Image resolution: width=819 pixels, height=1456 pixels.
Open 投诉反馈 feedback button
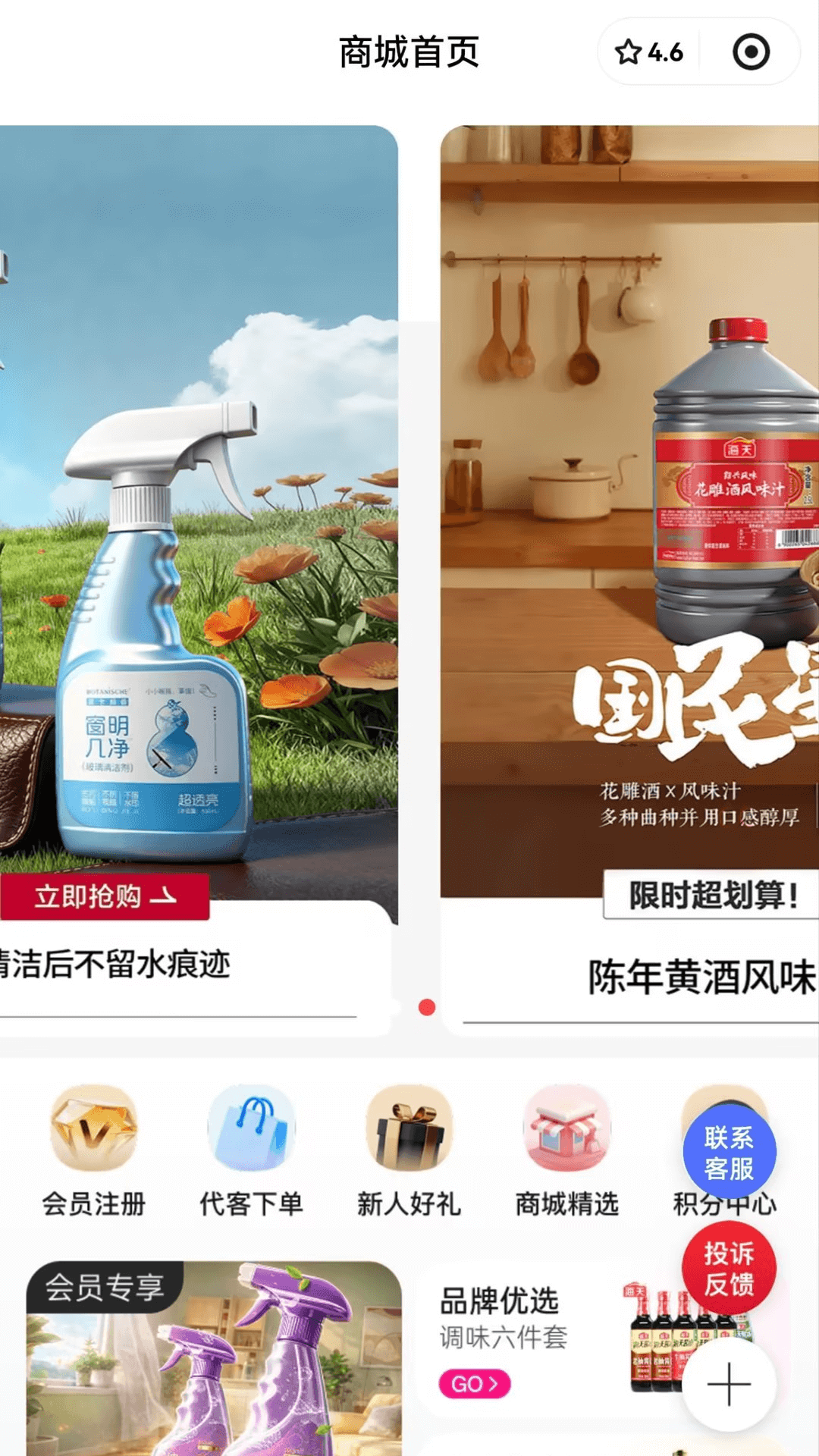coord(729,1269)
